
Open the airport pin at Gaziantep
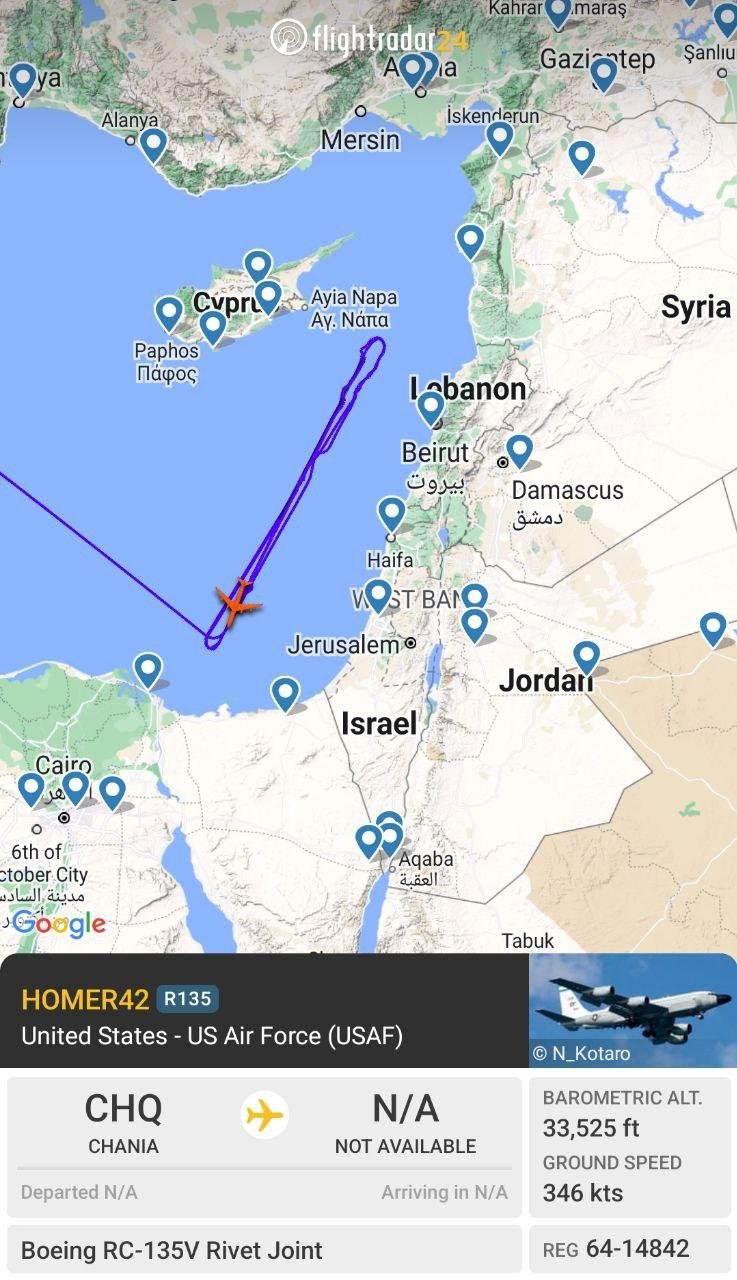(603, 73)
